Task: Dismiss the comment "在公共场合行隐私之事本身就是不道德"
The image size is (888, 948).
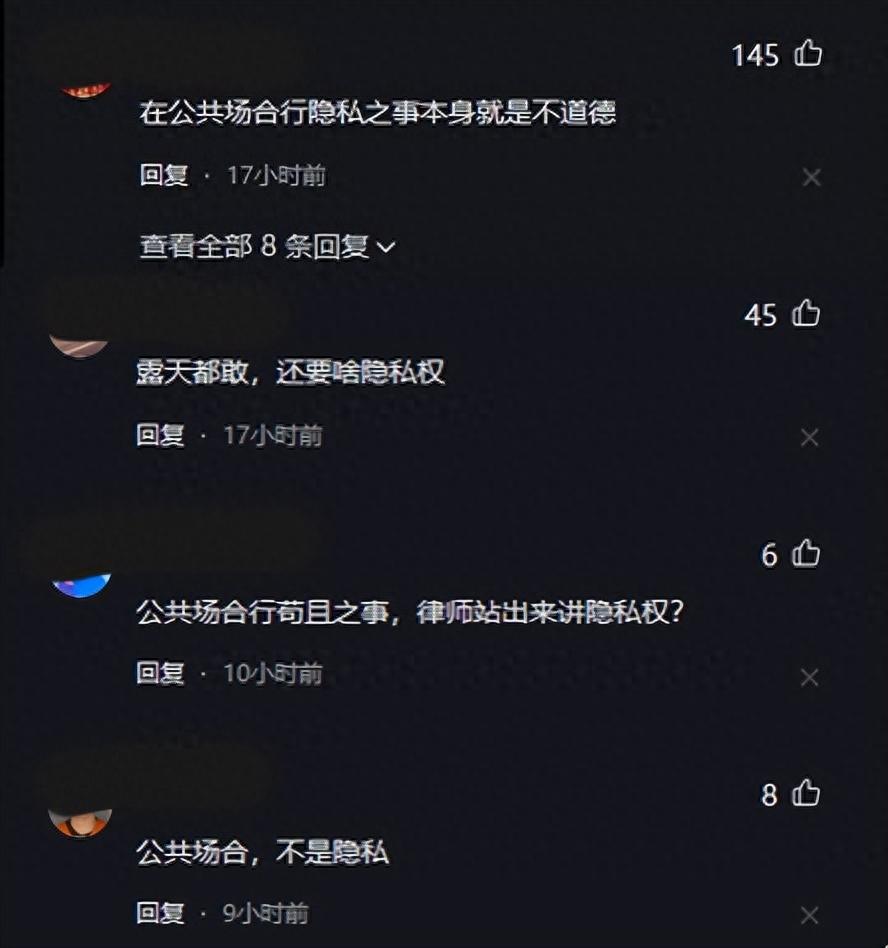Action: coord(812,178)
